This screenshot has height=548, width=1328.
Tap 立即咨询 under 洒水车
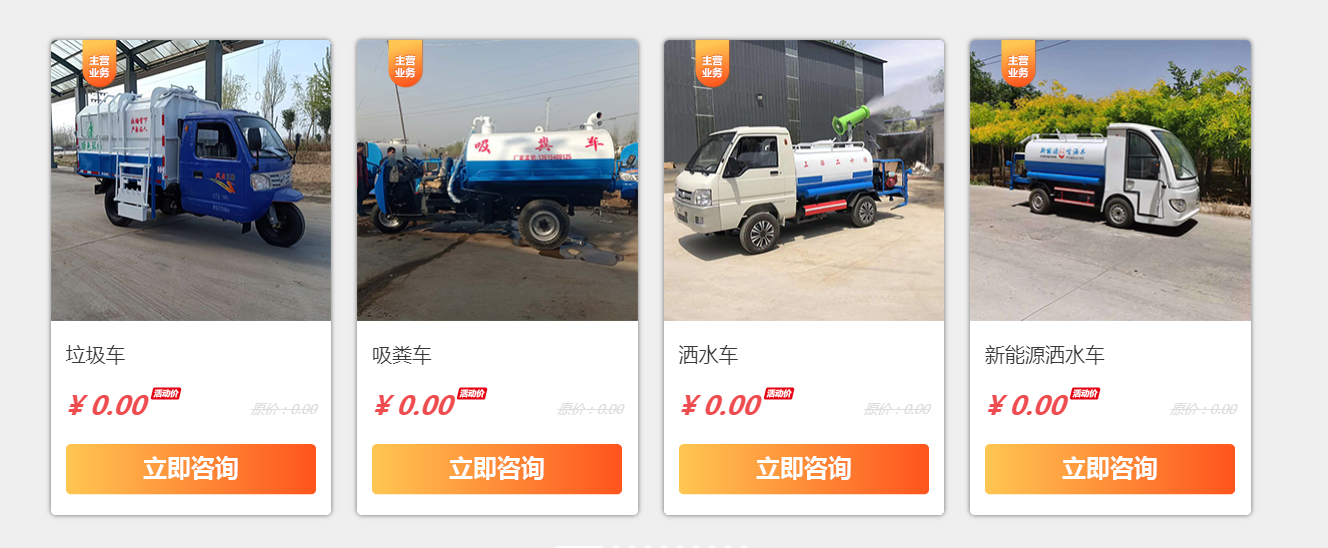coord(803,469)
